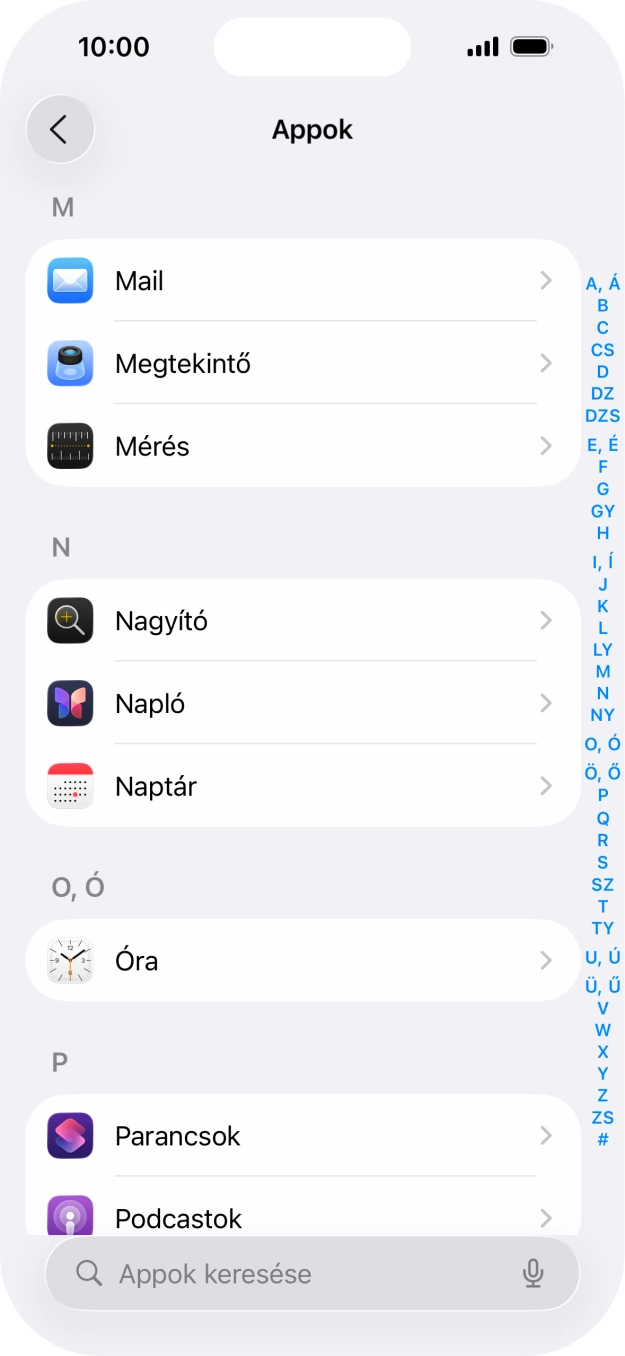Open Nagyító settings
Viewport: 625px width, 1356px height.
tap(302, 621)
